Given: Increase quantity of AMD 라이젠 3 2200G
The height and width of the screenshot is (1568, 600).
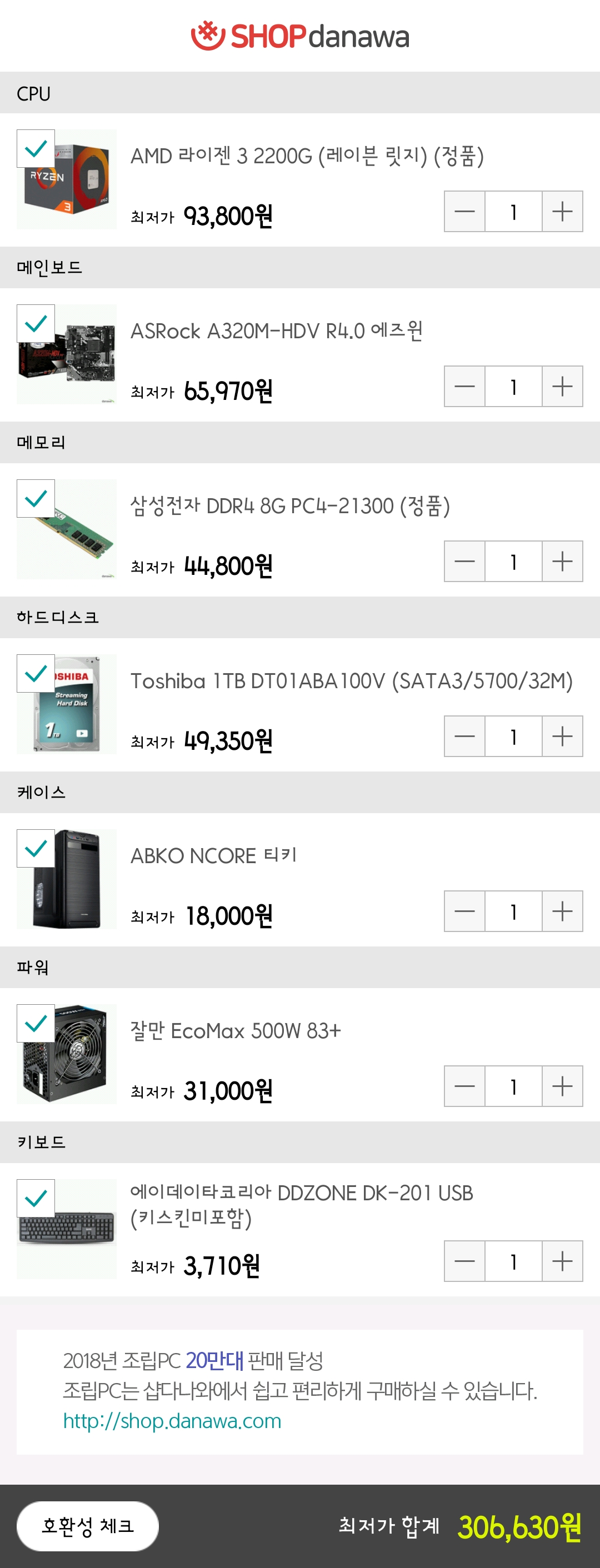Looking at the screenshot, I should click(562, 211).
